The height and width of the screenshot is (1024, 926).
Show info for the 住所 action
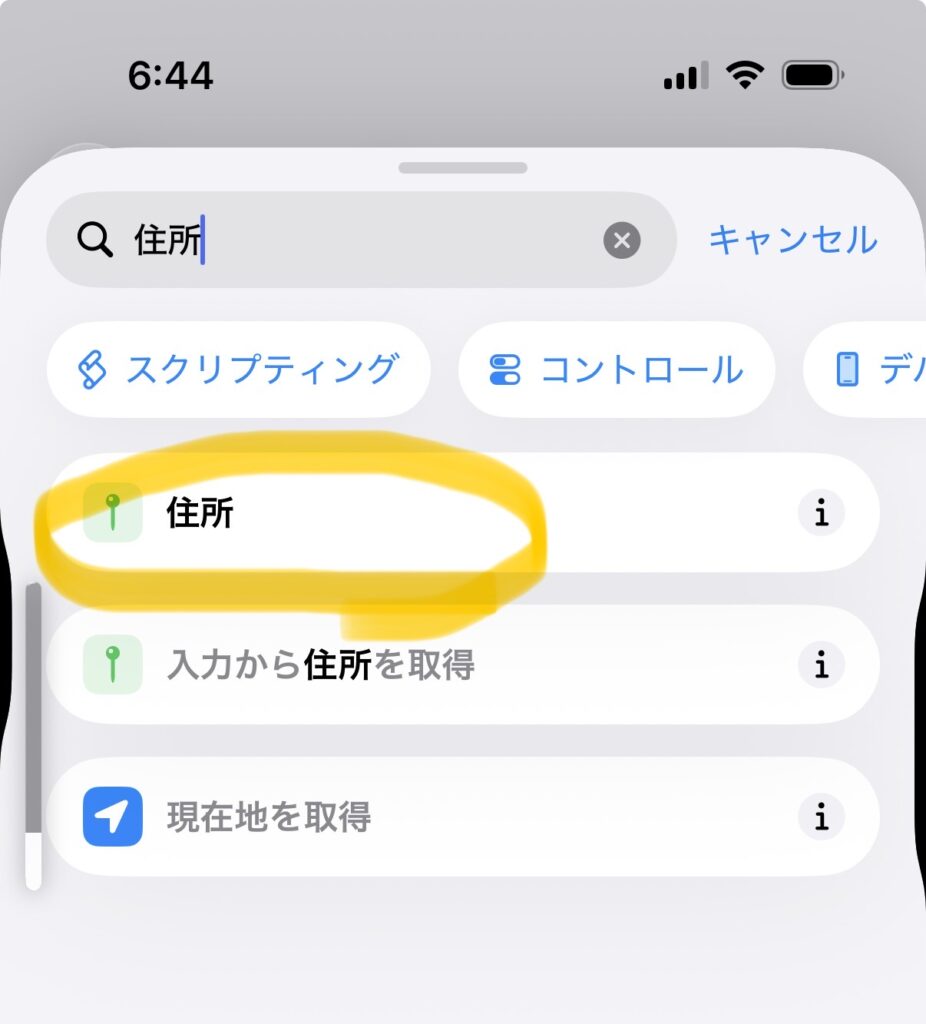[821, 513]
